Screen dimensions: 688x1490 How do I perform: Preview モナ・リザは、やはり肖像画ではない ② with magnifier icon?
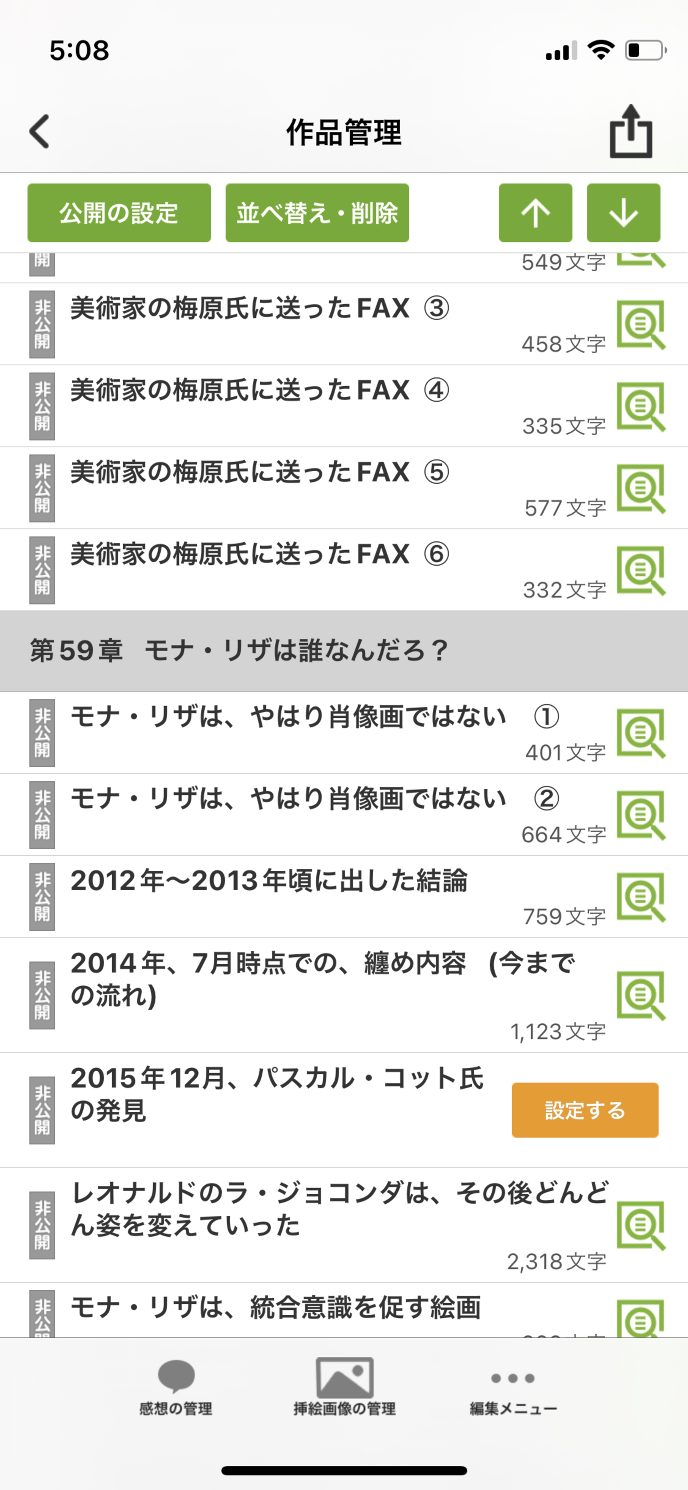(x=640, y=816)
